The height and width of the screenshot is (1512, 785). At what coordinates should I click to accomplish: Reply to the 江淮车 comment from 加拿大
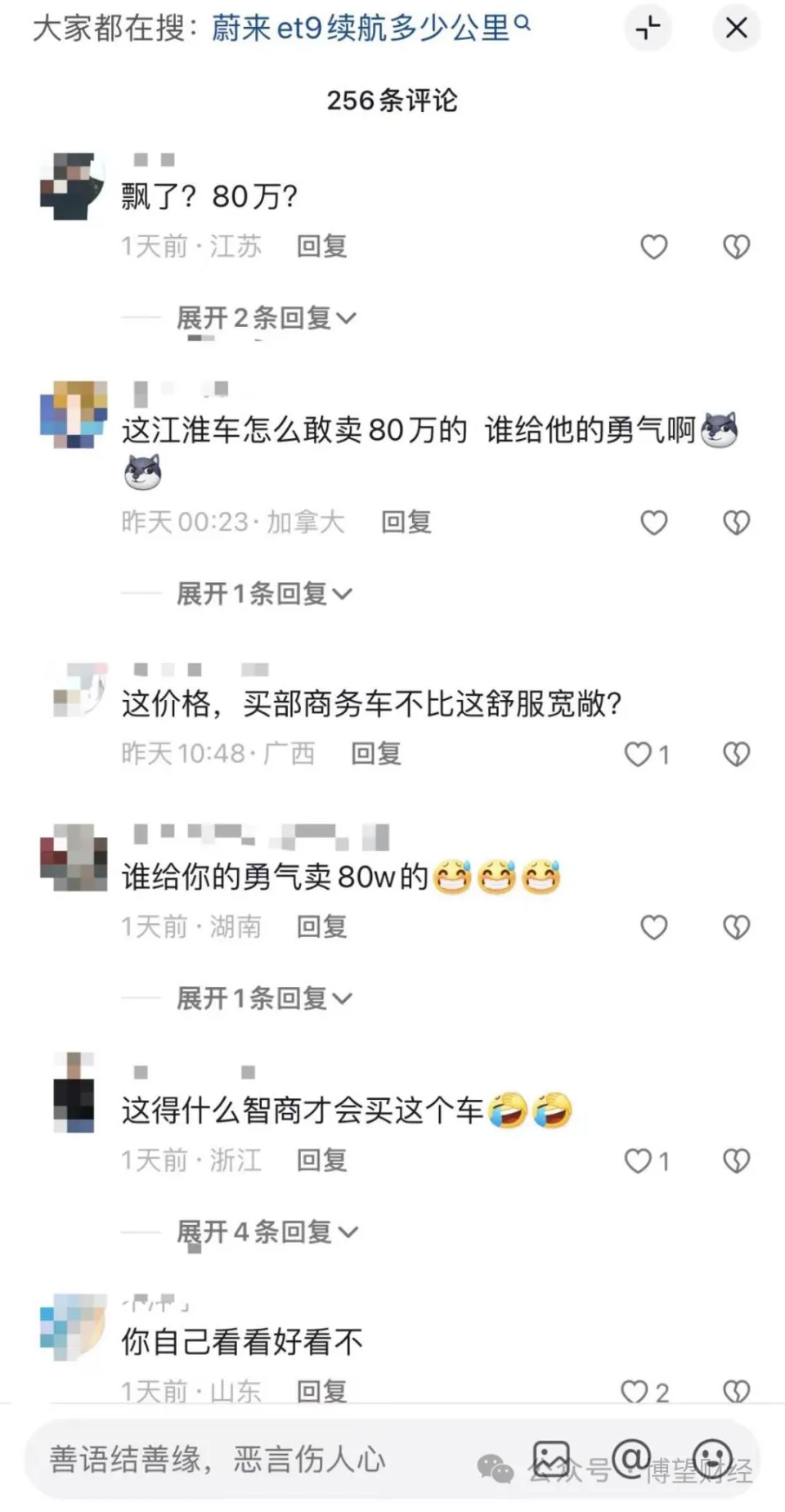tap(406, 522)
